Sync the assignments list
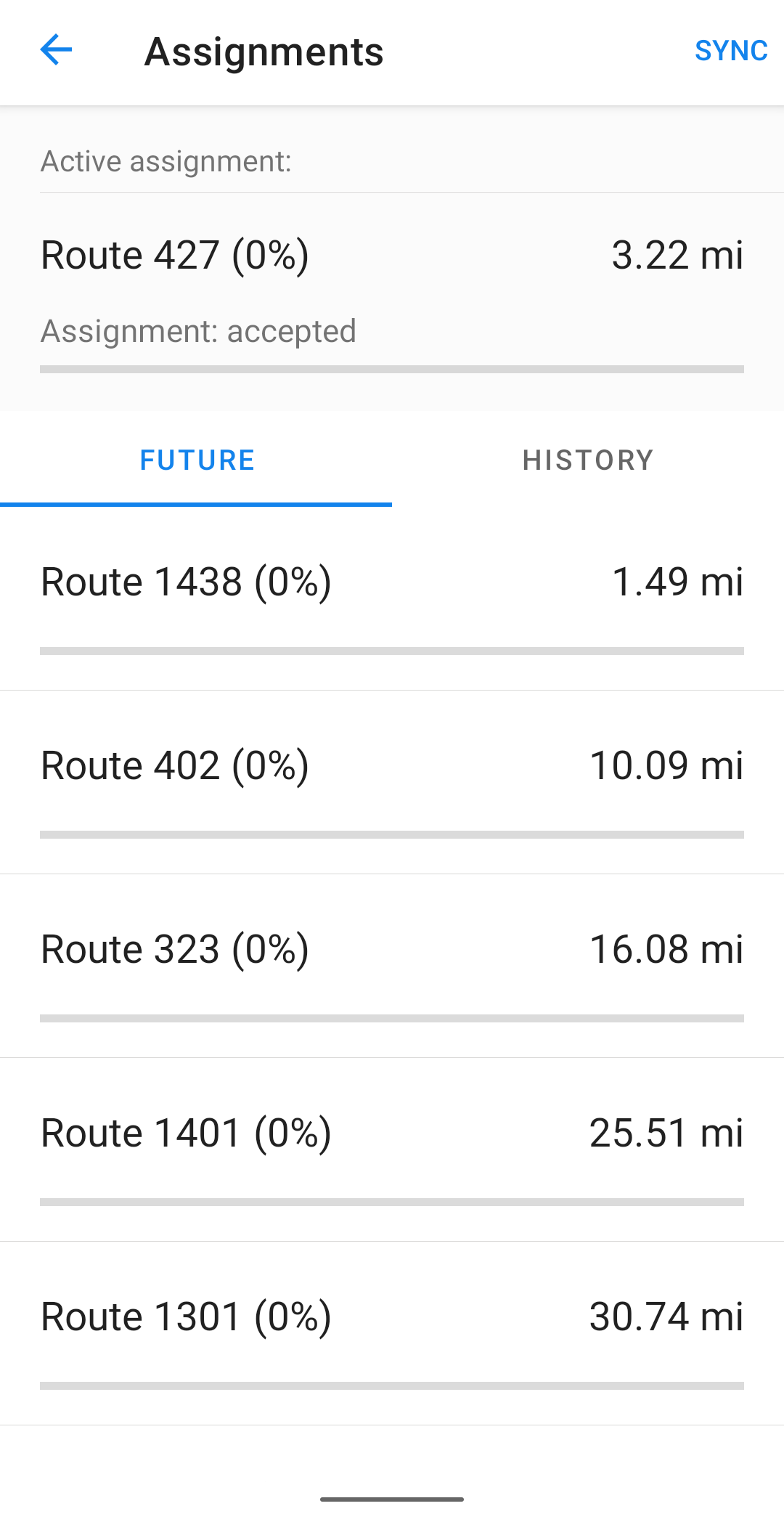This screenshot has width=784, height=1514. pos(730,51)
